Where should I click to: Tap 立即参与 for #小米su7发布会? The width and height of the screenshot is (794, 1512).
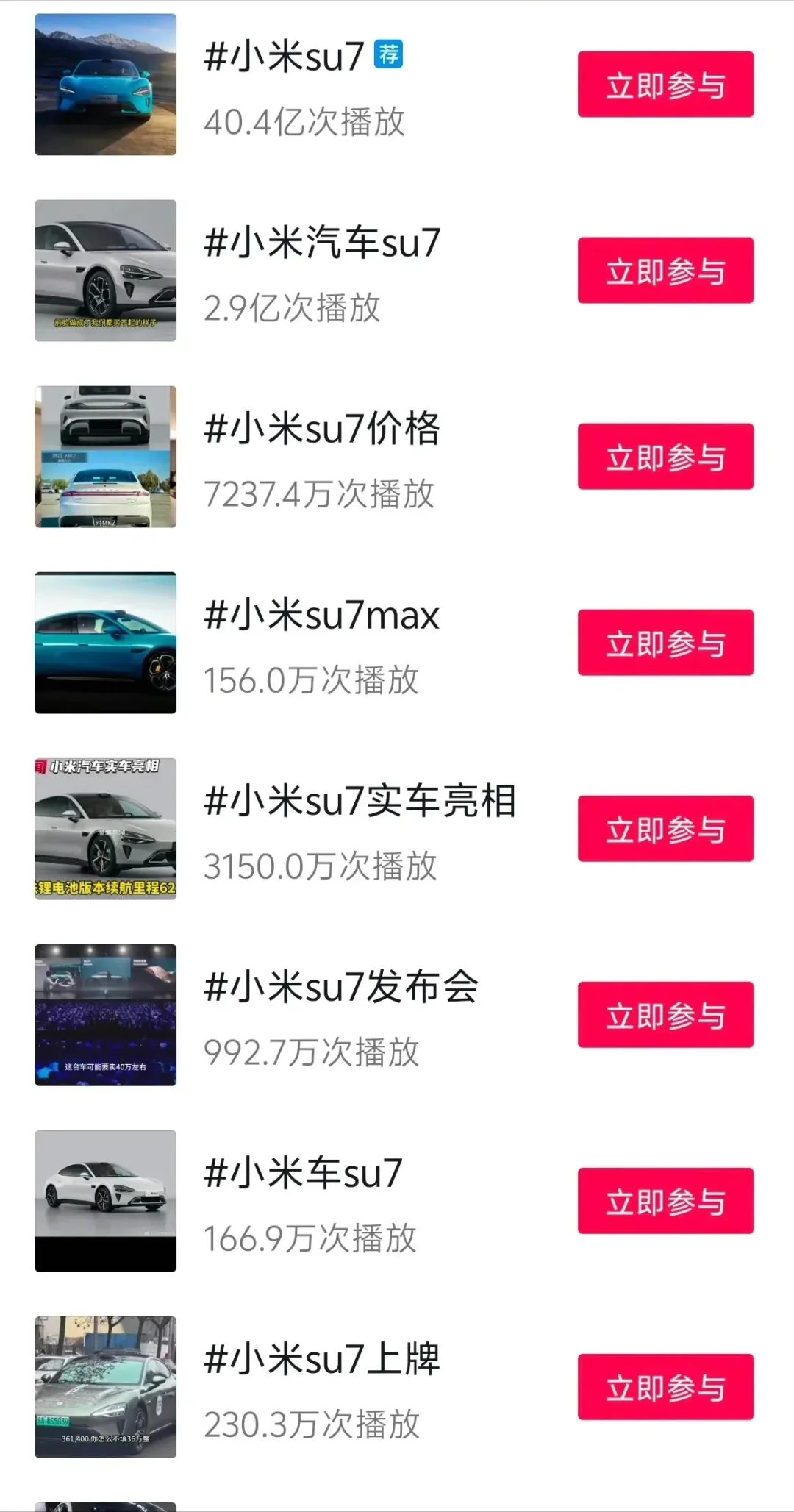tap(665, 1014)
